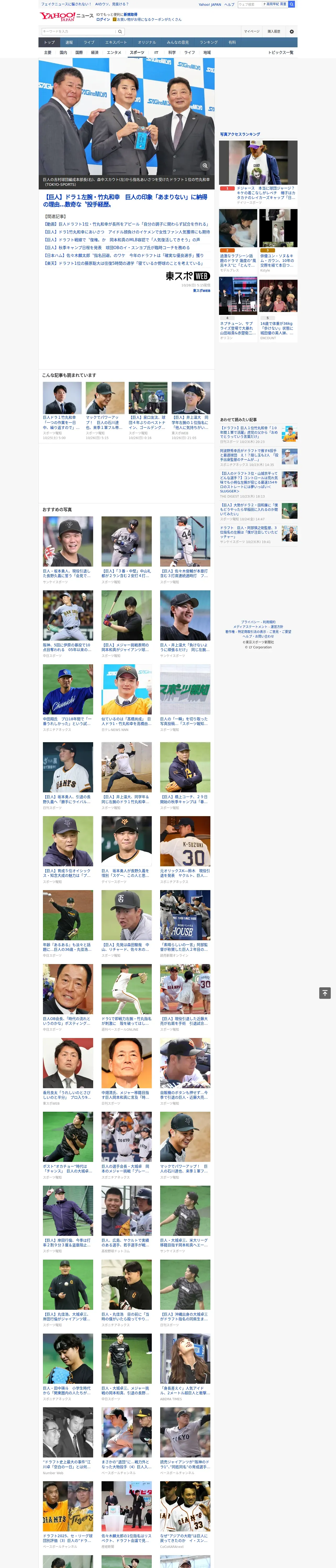336x1568 pixels.
Task: Open 購入履歴
Action: click(274, 31)
